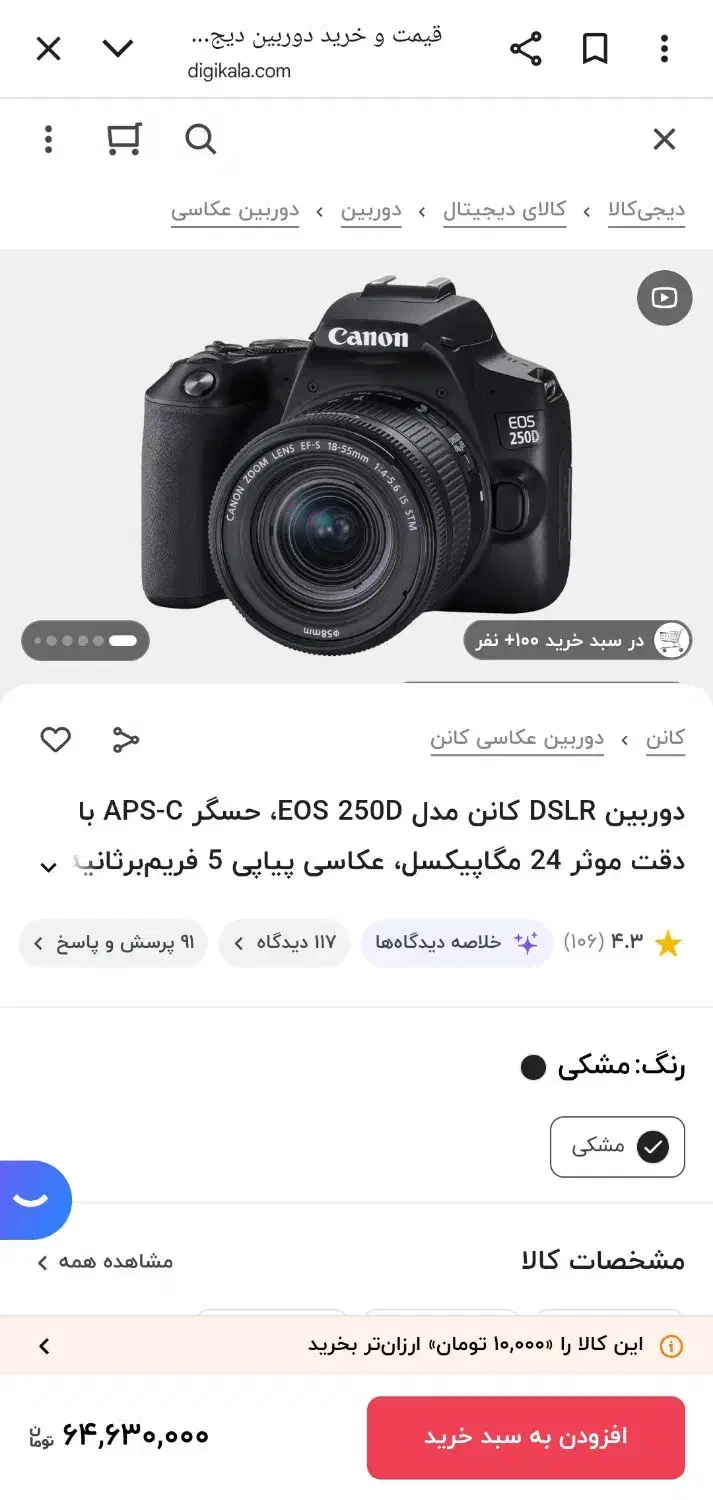Go to کالای دیجیتال breadcrumb

point(505,210)
